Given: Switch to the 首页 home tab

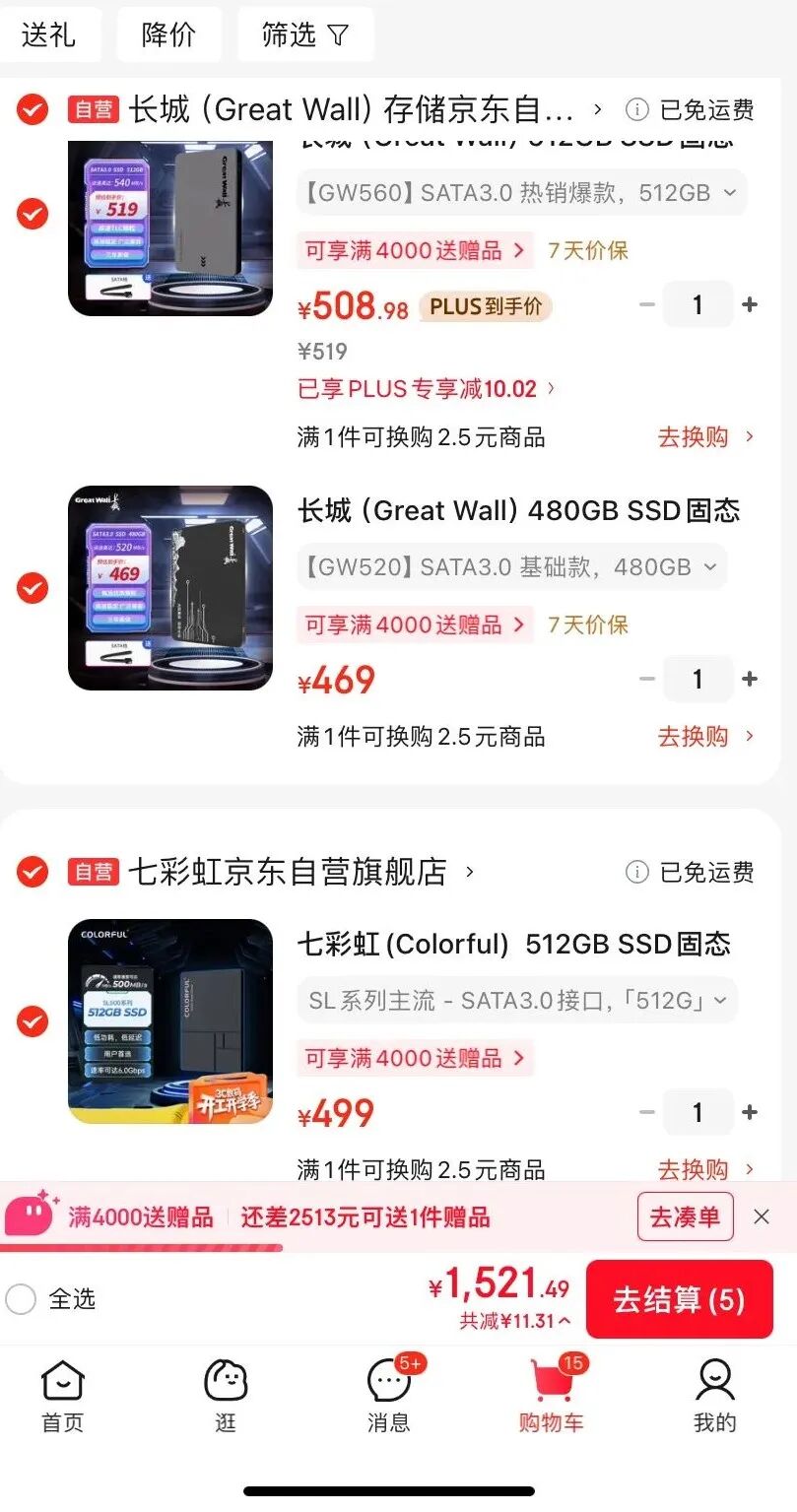Looking at the screenshot, I should pos(63,1396).
